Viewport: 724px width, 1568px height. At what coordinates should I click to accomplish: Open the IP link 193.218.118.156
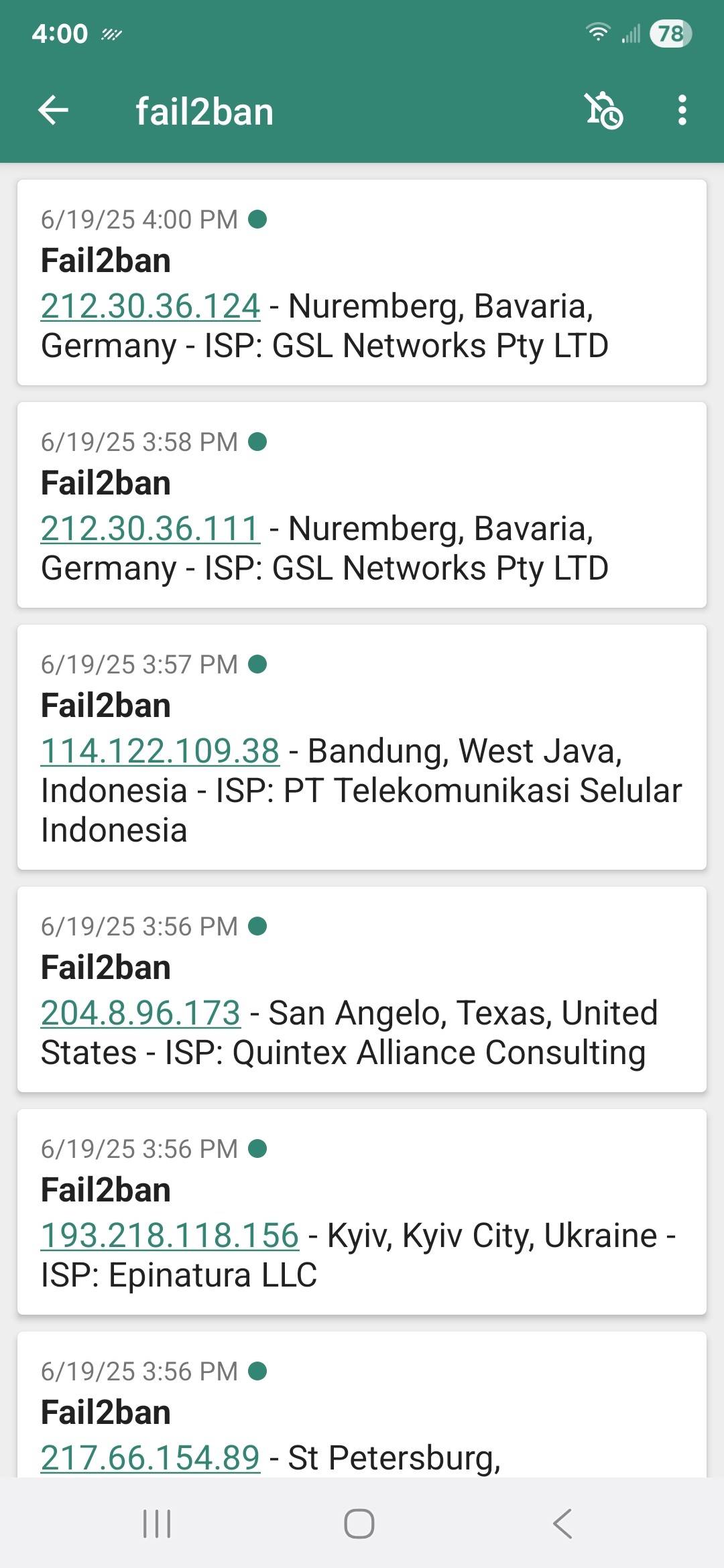click(x=170, y=1236)
